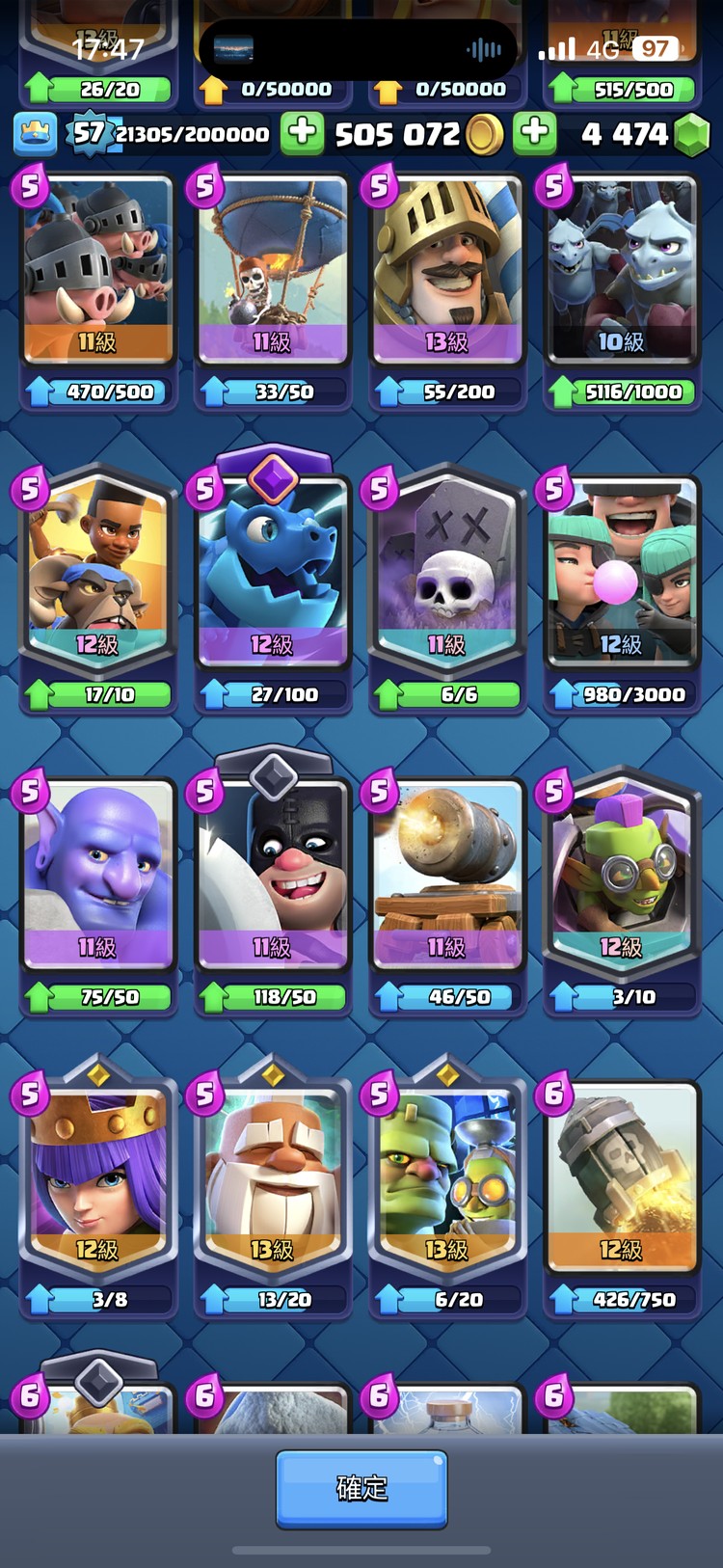
Task: Tap the 確定 confirm button
Action: point(361,1488)
